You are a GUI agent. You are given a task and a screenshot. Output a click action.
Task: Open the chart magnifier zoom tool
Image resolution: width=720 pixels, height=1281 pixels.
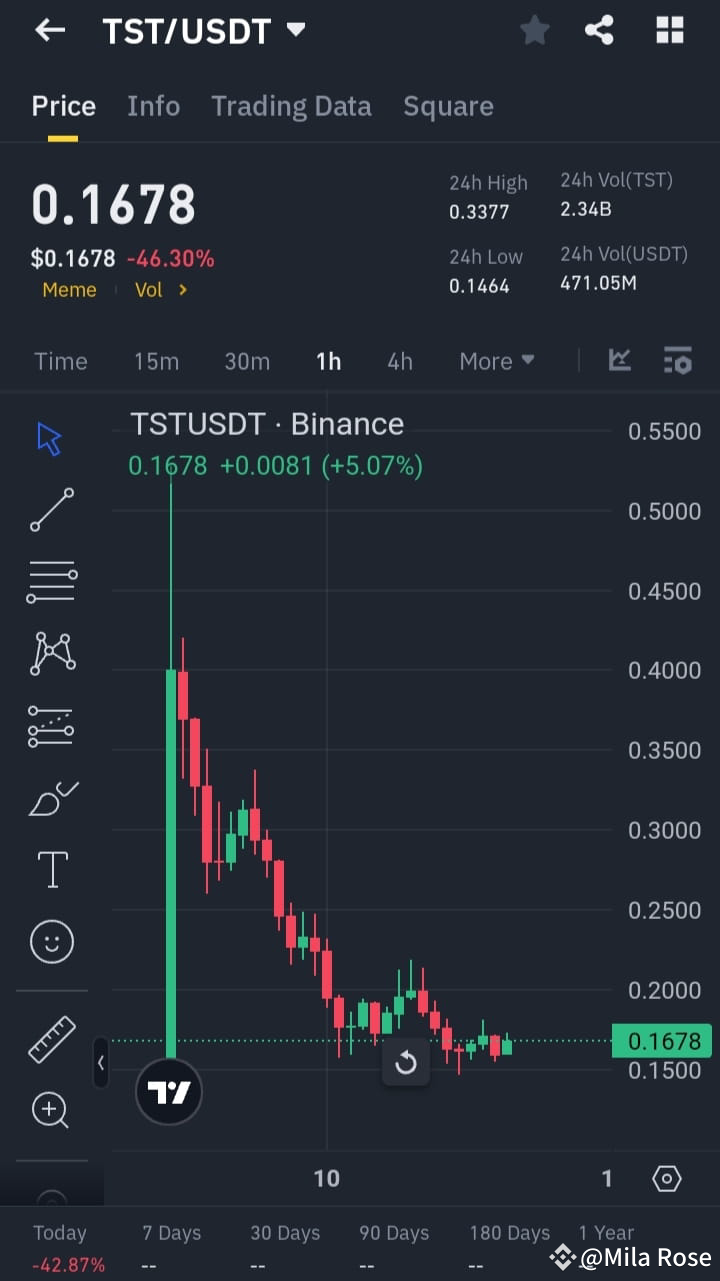click(x=50, y=1110)
